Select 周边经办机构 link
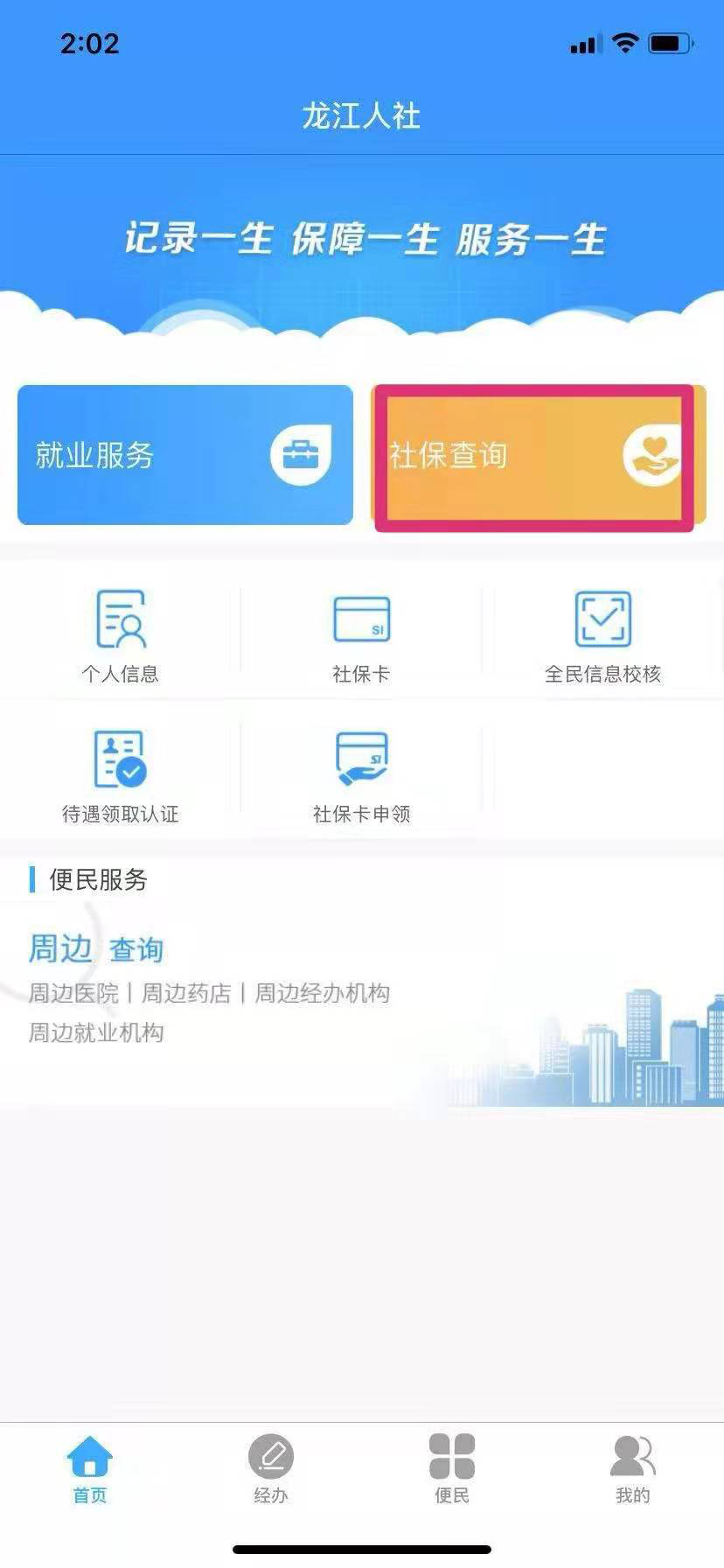This screenshot has height=1568, width=724. point(322,993)
